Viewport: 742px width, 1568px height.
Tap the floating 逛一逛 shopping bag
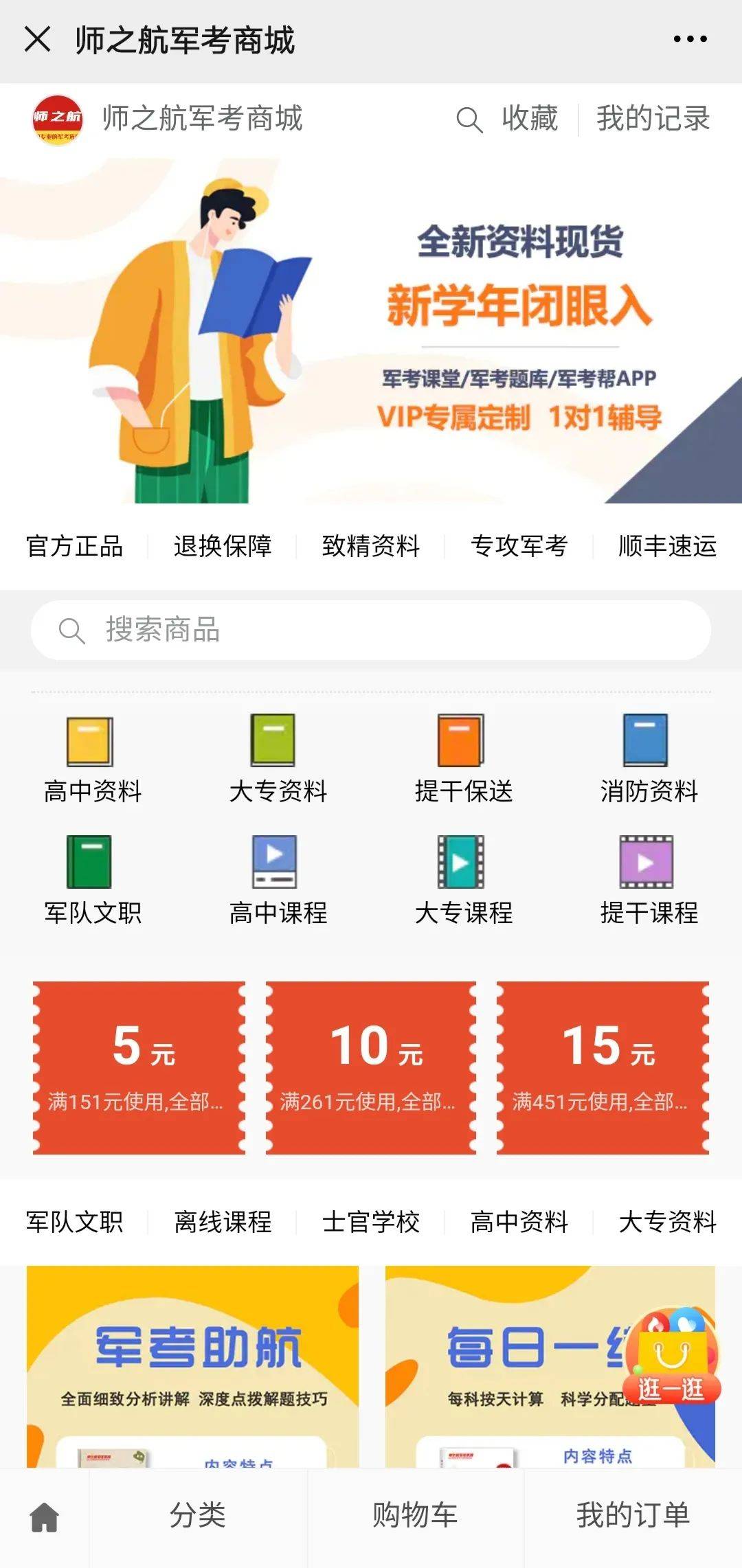point(671,1356)
